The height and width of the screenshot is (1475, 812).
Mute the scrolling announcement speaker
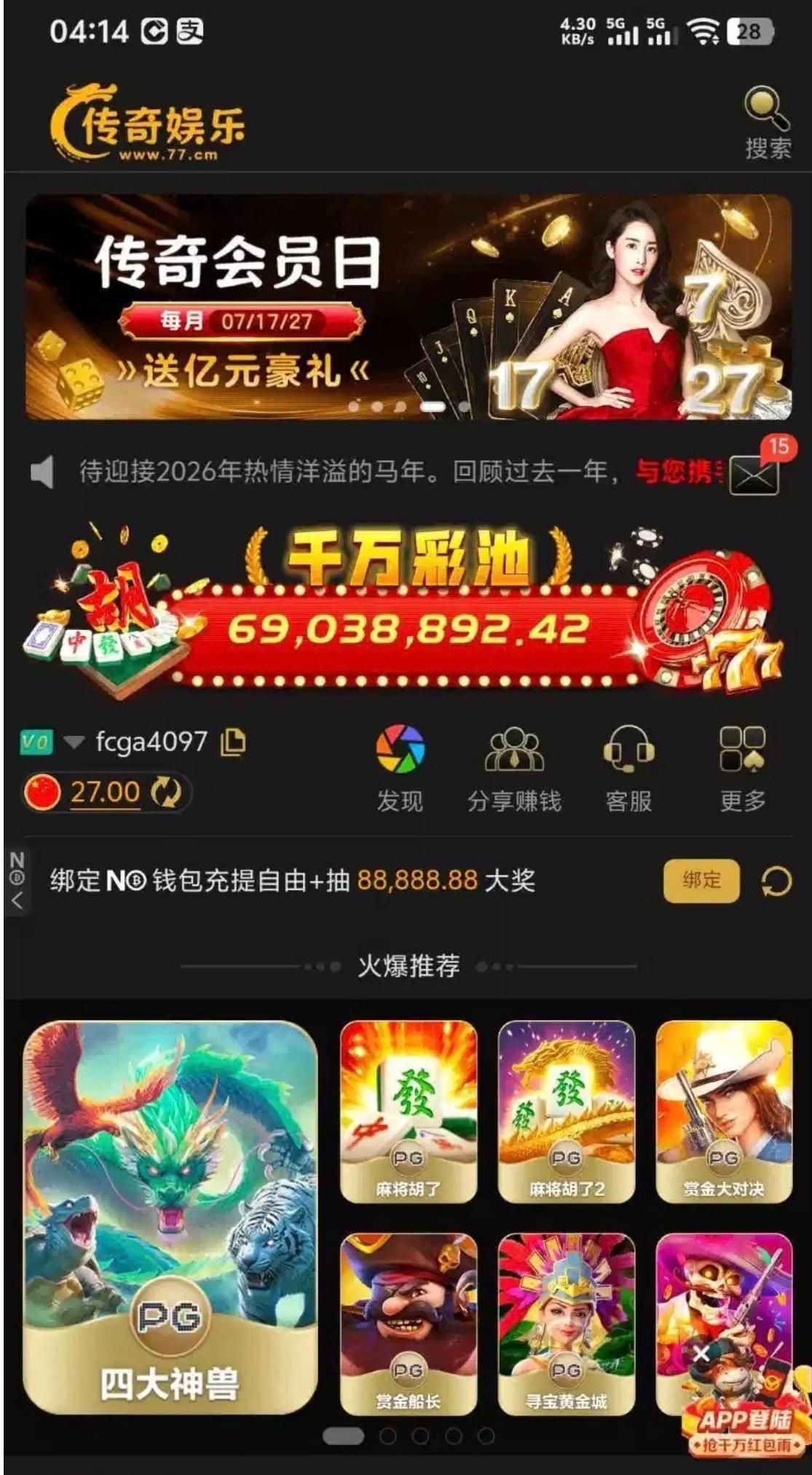click(42, 471)
